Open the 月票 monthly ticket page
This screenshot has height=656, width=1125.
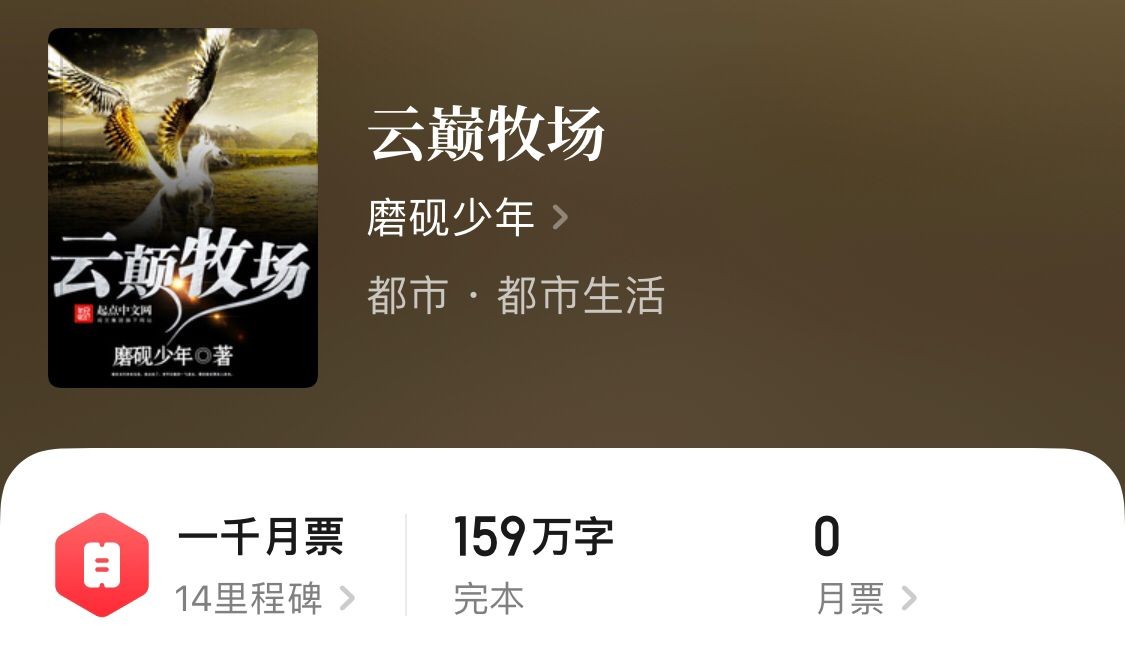(865, 599)
